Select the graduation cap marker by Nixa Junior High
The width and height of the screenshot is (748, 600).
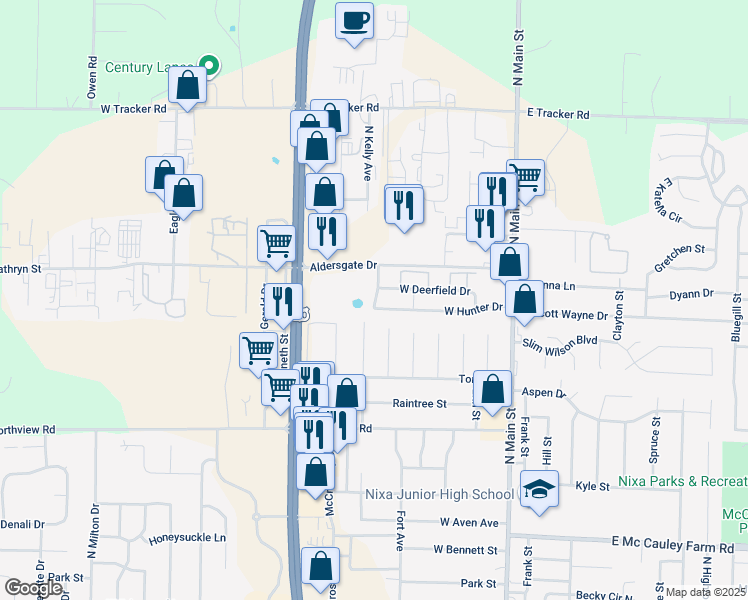point(539,490)
